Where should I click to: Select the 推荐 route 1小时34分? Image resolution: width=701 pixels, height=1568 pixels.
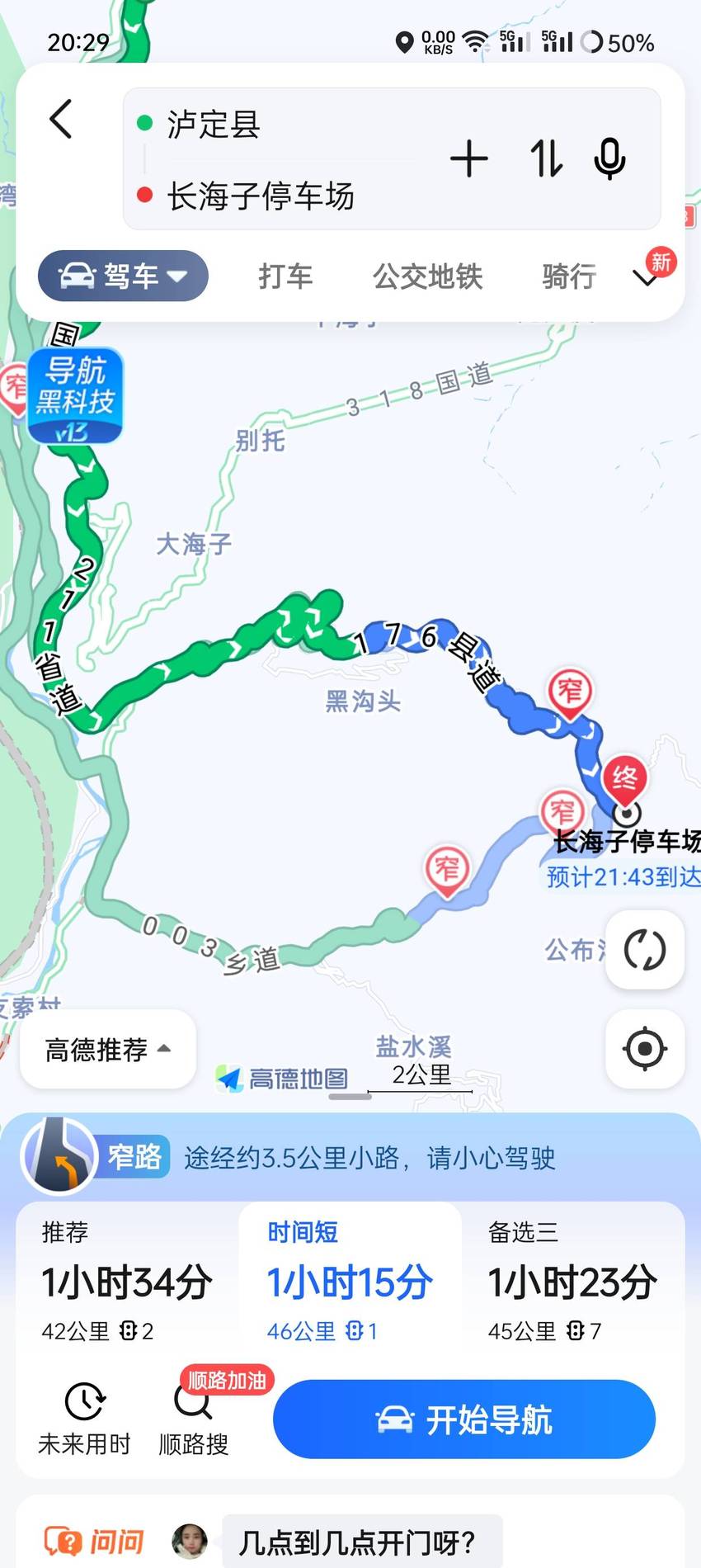128,1280
